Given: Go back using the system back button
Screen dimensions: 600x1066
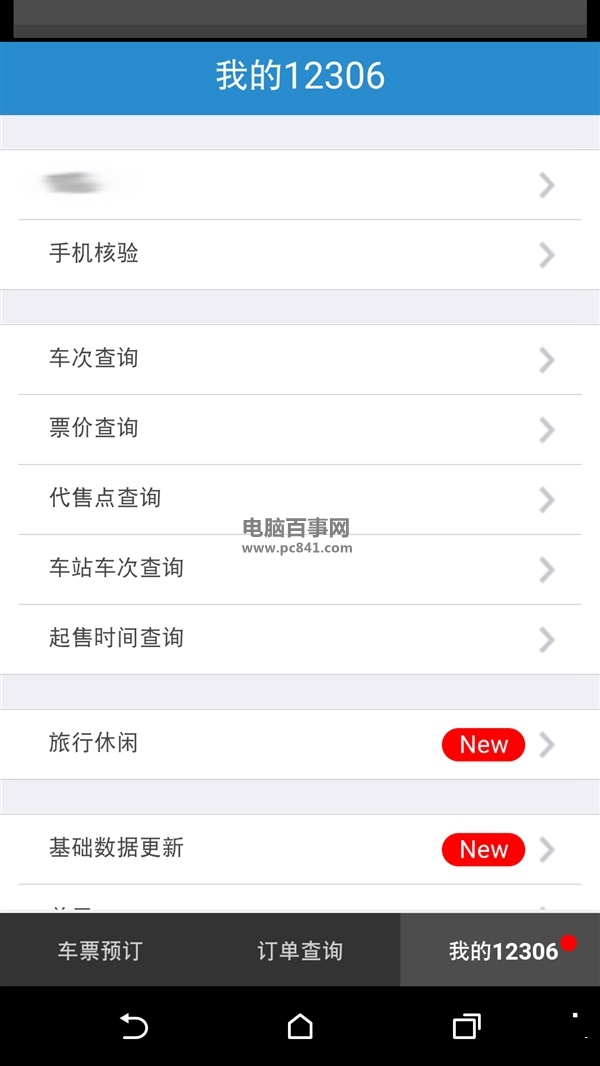Looking at the screenshot, I should [x=133, y=1026].
